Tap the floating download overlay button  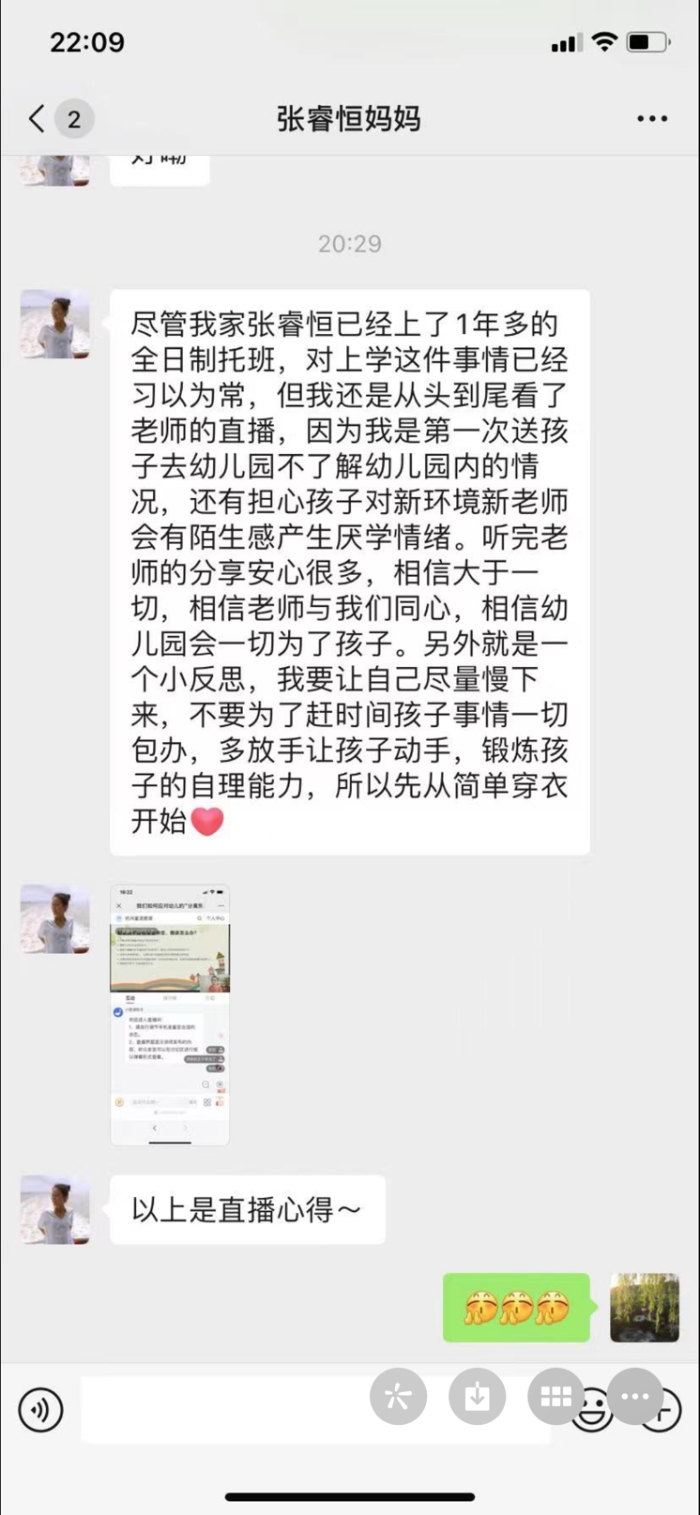pos(477,1396)
